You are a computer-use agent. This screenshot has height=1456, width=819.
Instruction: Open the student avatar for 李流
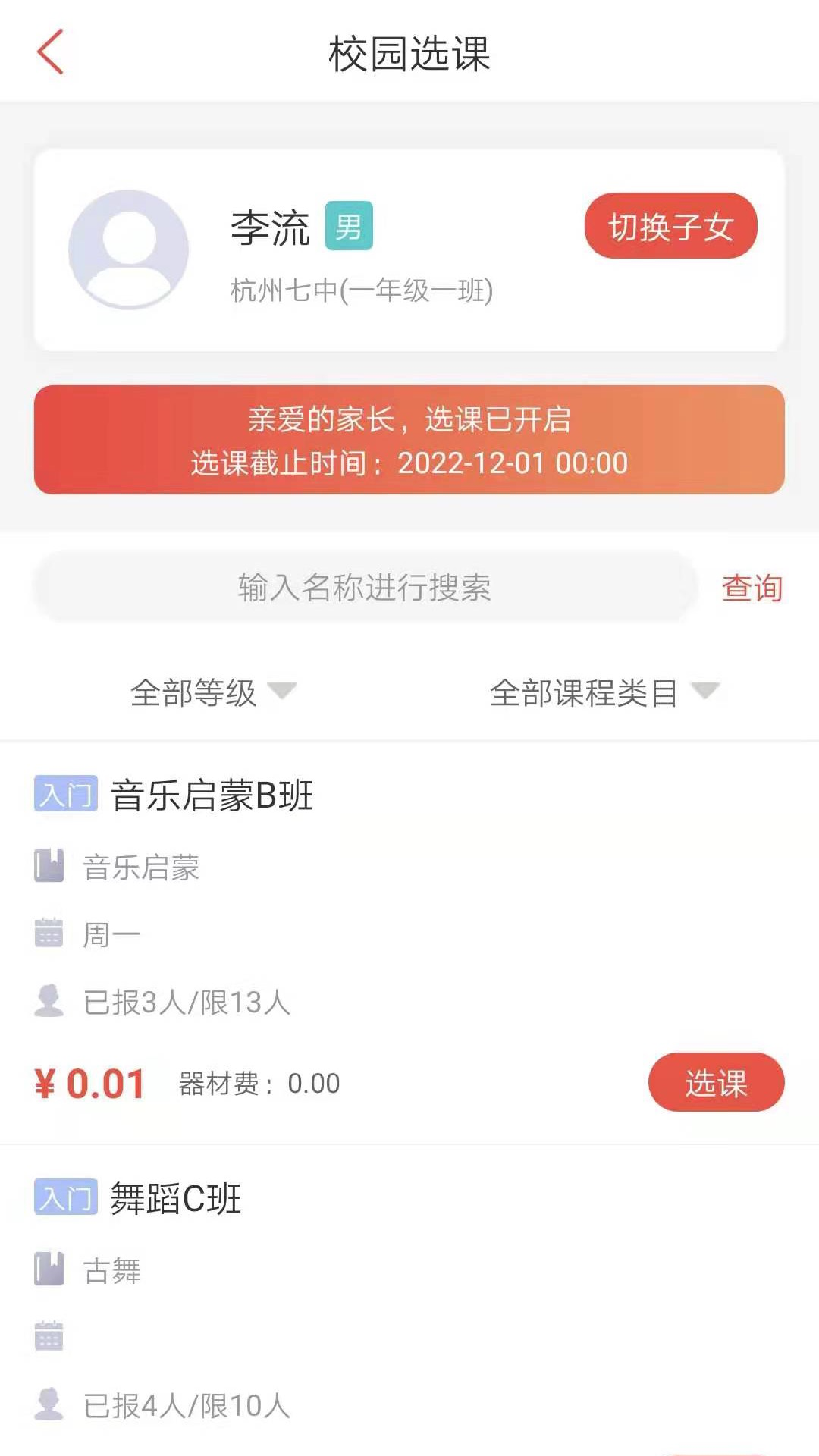tap(129, 250)
